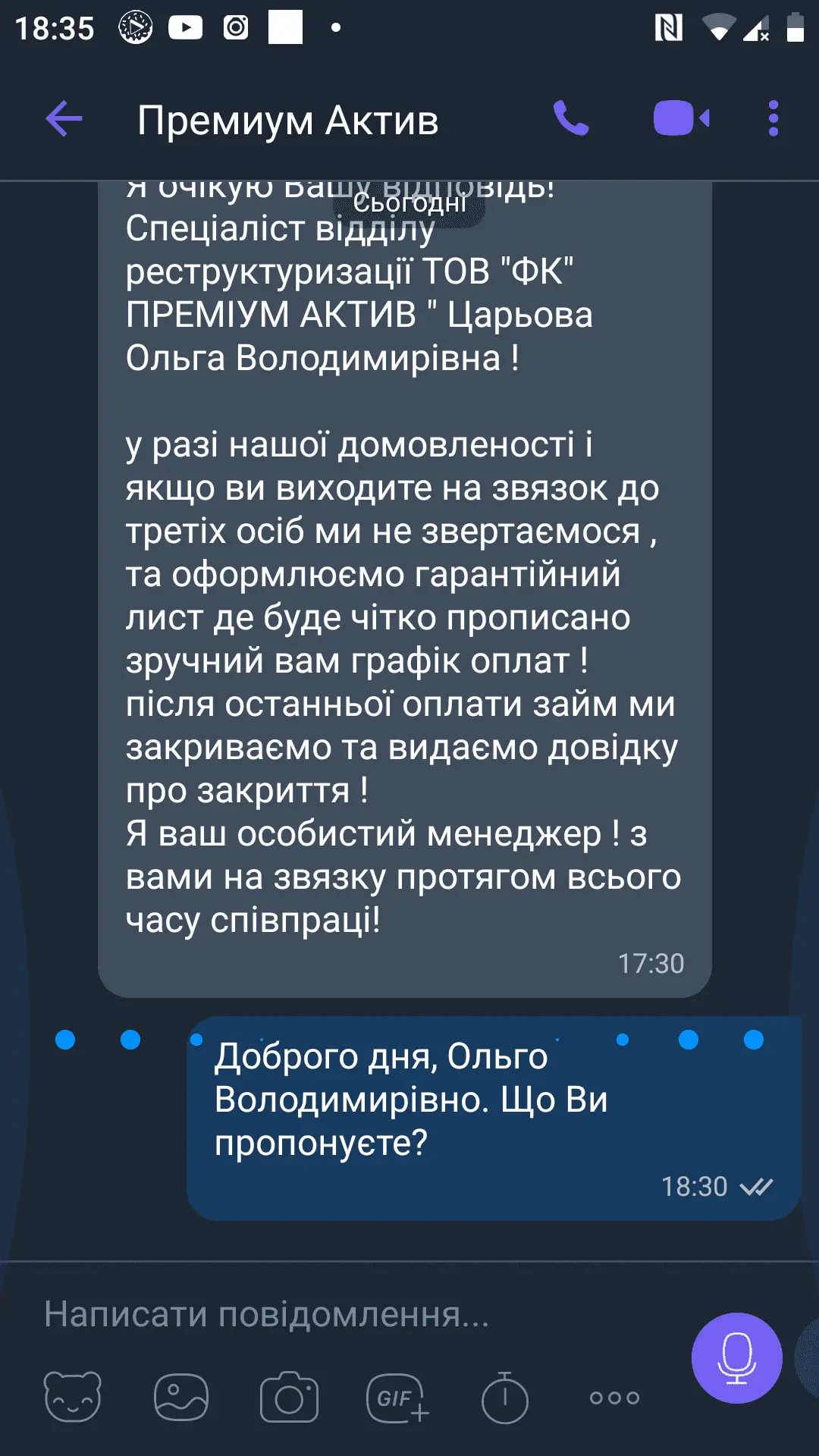Open the camera to take a photo
The image size is (819, 1456).
click(x=289, y=1397)
